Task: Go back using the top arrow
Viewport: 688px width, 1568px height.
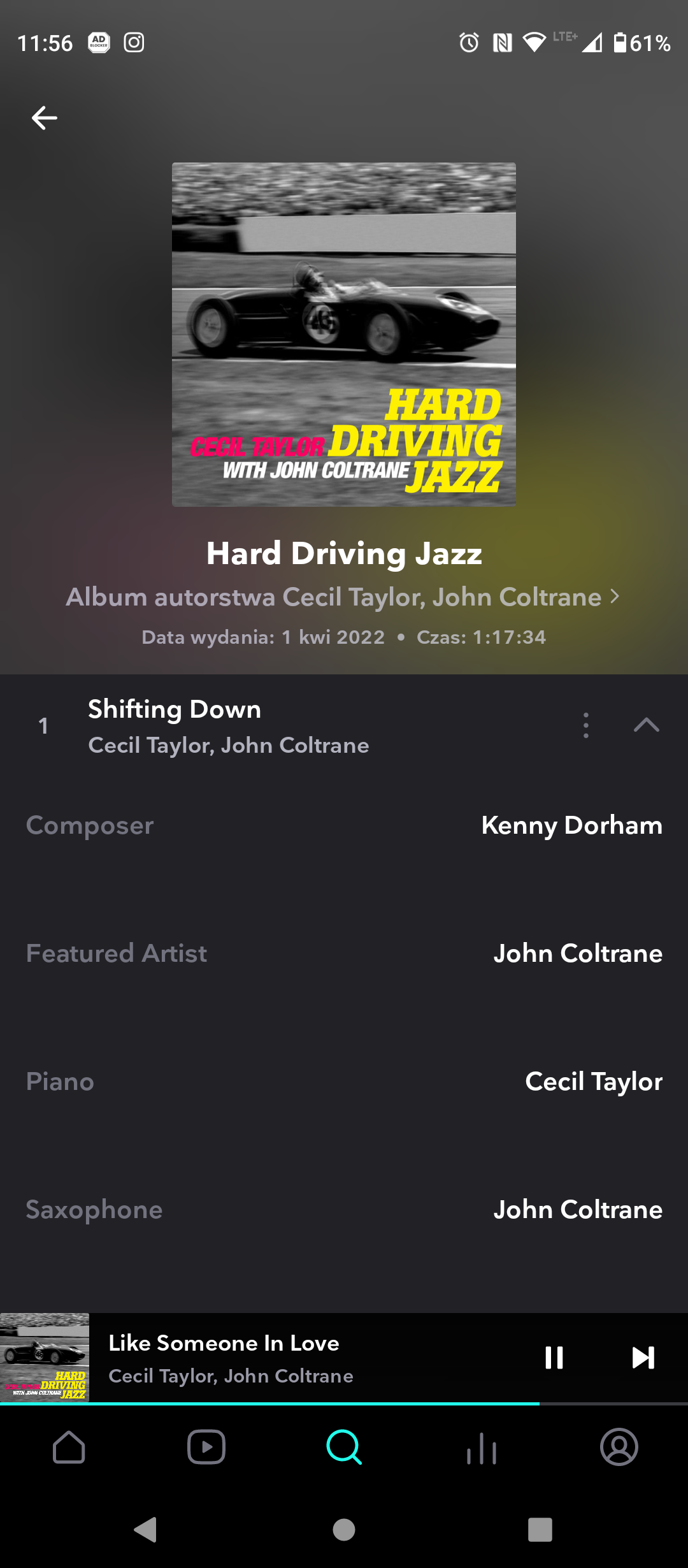Action: point(44,118)
